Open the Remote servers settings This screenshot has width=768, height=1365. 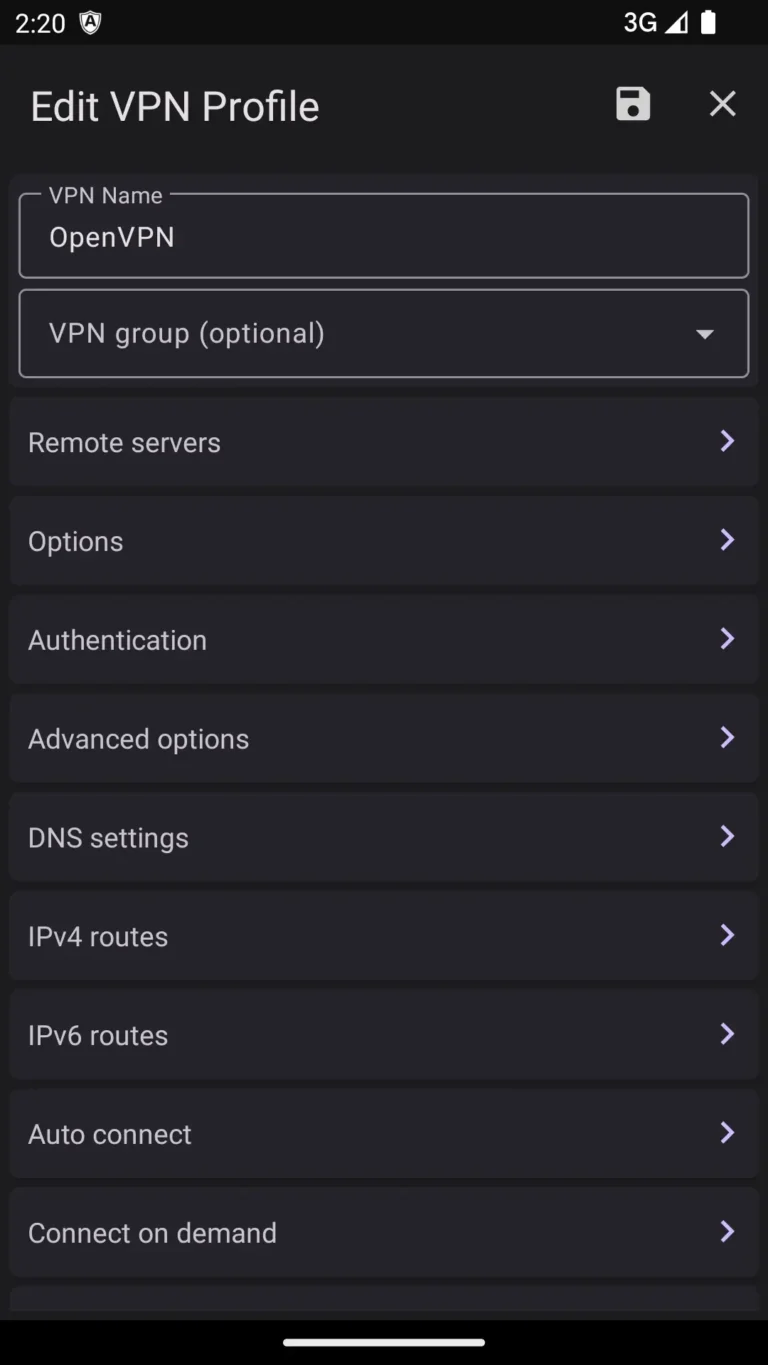(384, 441)
